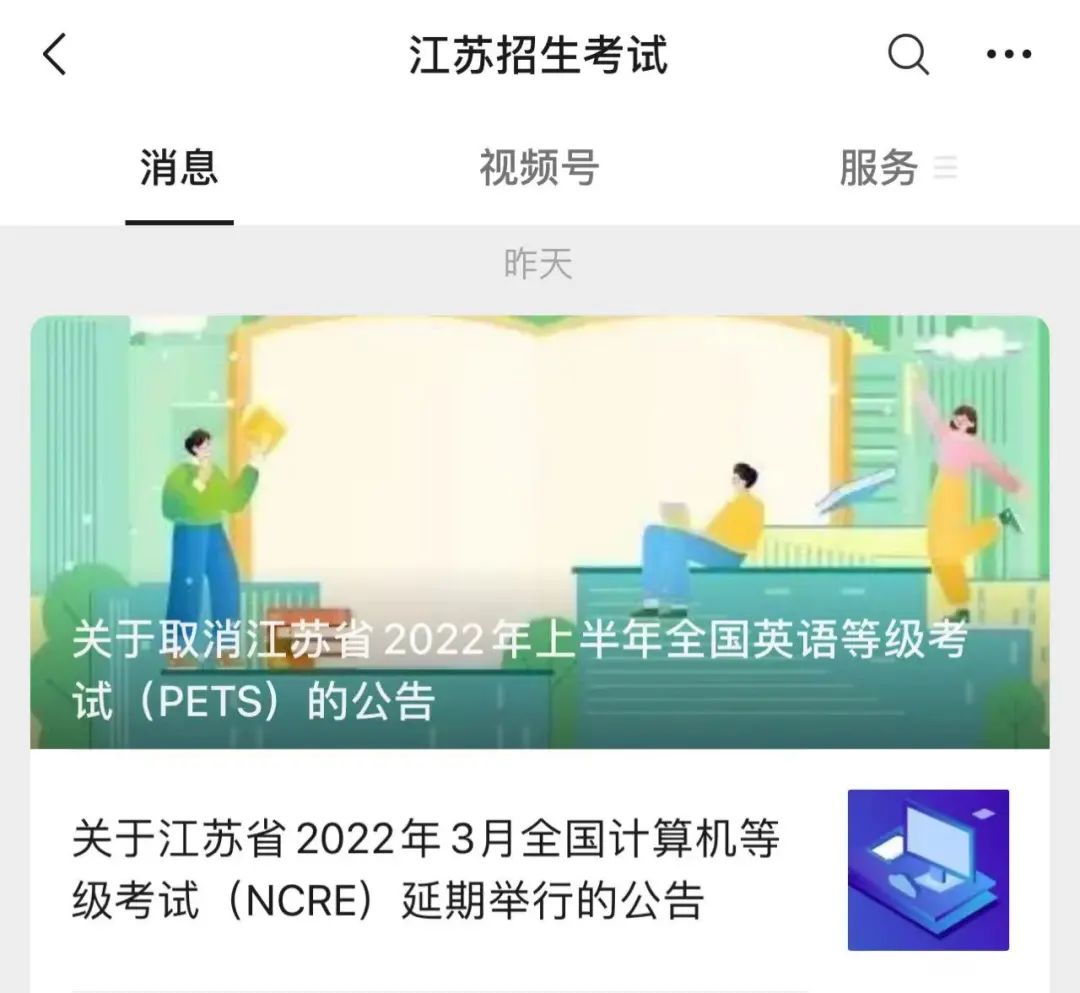Open search in this official account
1080x993 pixels.
(908, 54)
